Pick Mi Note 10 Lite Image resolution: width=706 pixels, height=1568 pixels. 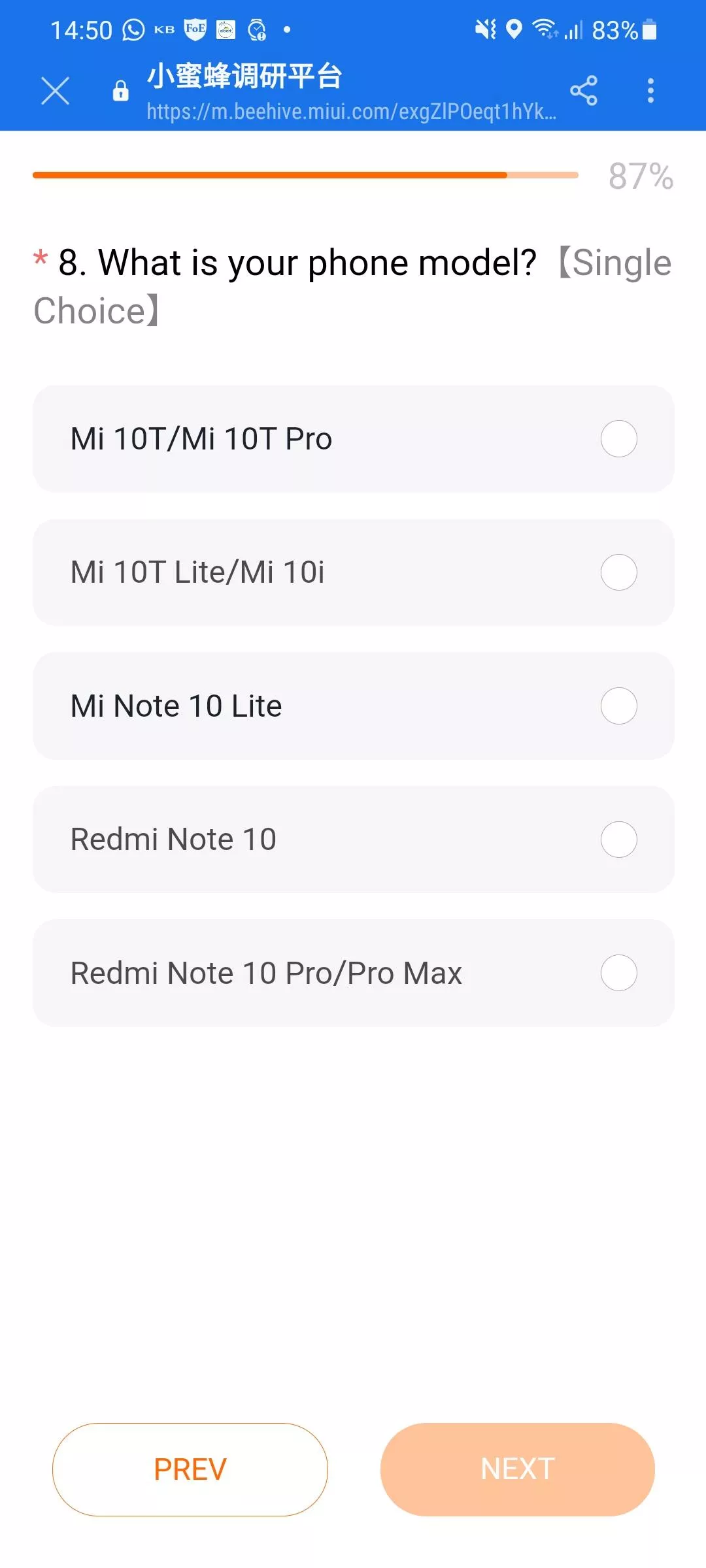[618, 706]
